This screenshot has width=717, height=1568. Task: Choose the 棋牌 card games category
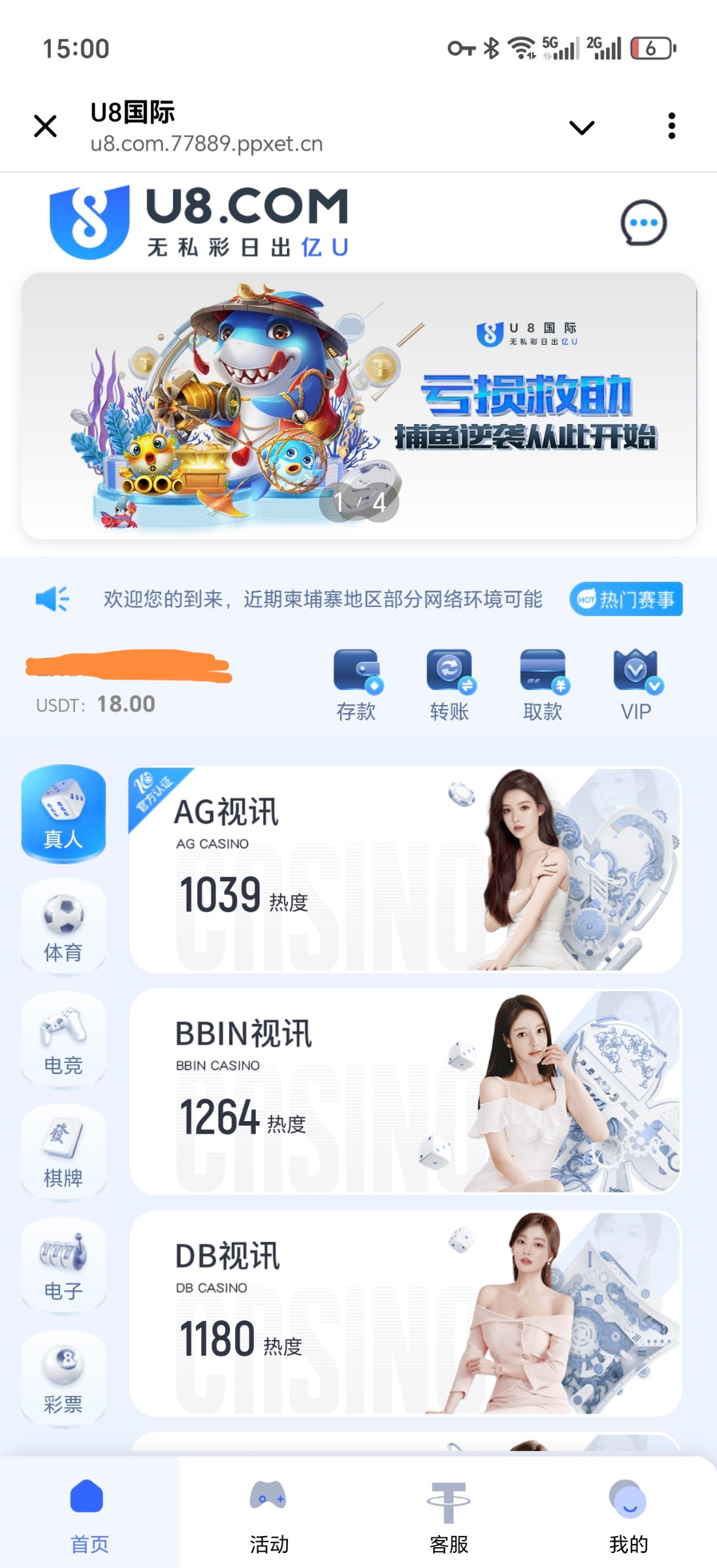(x=63, y=1153)
